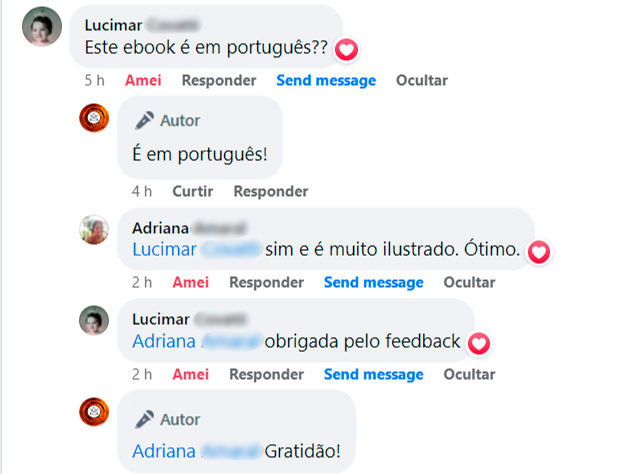Viewport: 622px width, 475px height.
Task: Send message to Adriana from her comment
Action: (x=373, y=283)
